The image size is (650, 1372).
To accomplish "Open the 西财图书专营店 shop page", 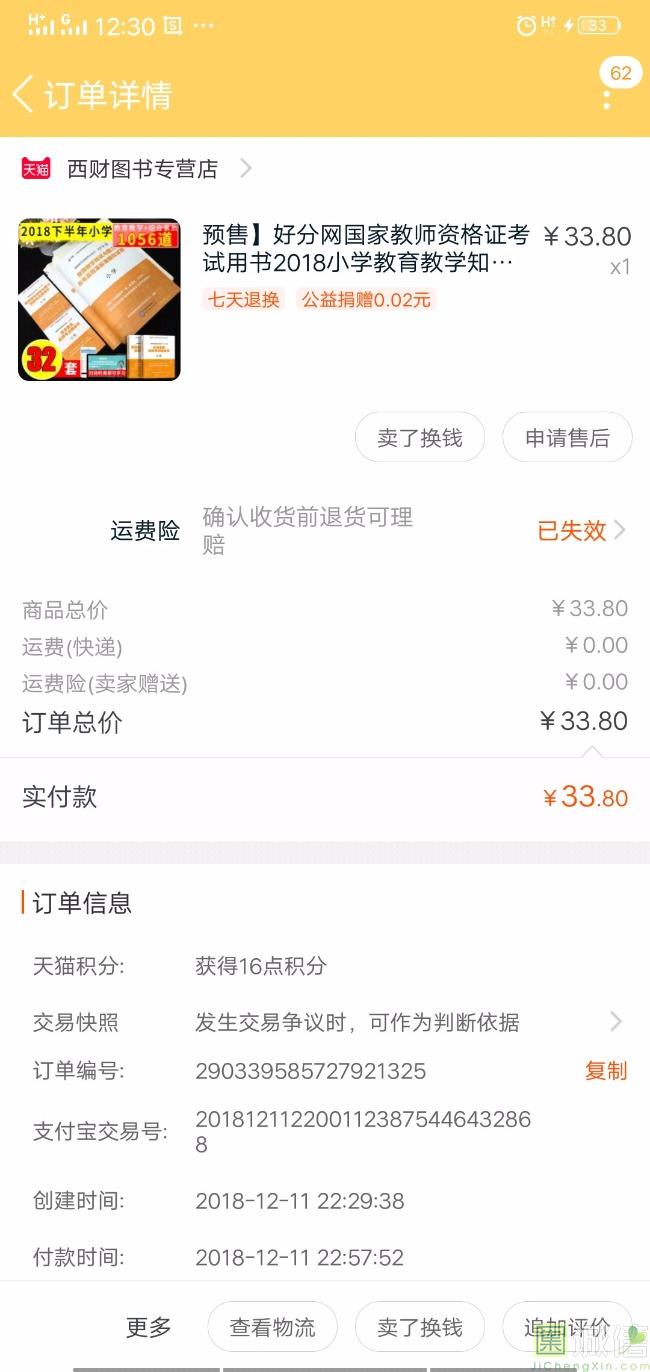I will pos(142,169).
